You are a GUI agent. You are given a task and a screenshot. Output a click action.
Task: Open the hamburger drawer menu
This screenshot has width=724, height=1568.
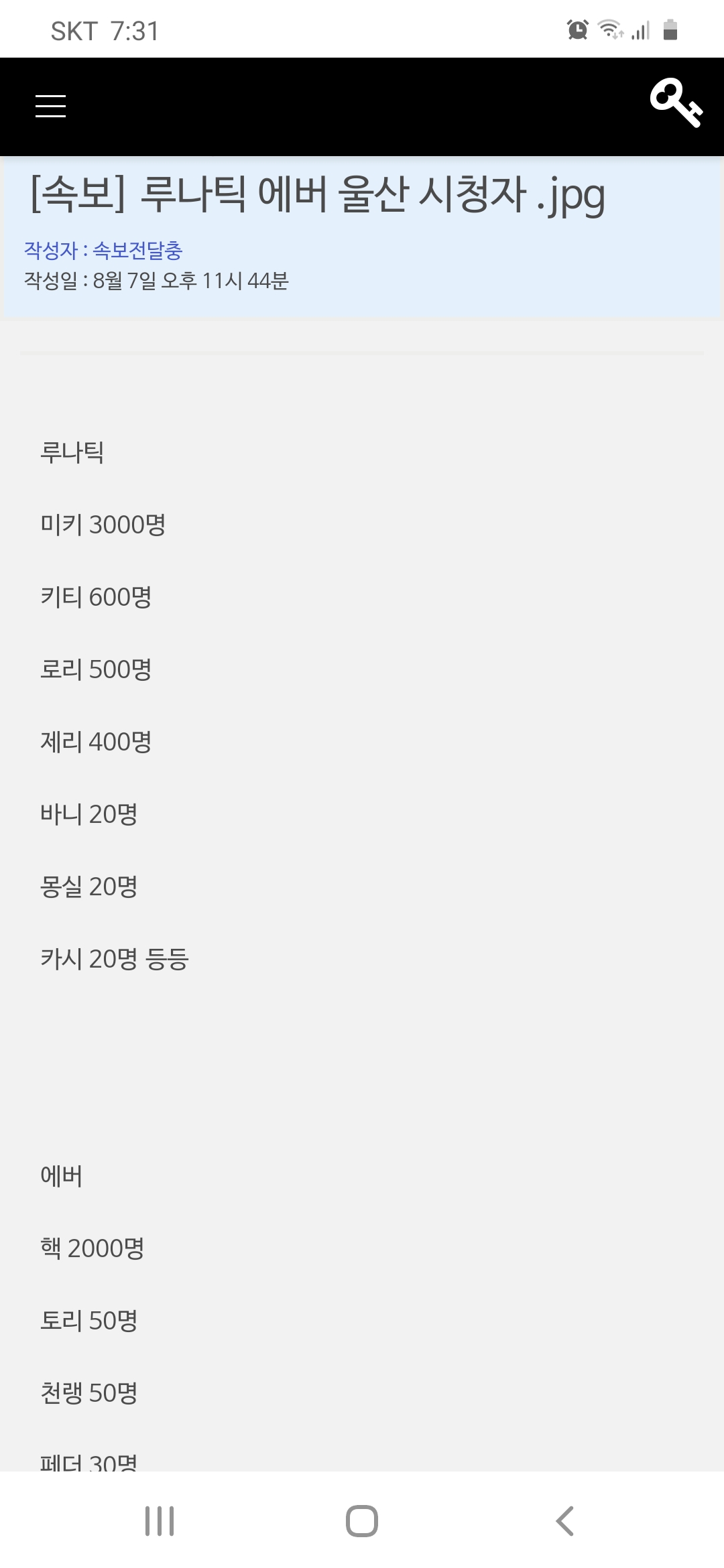tap(50, 106)
